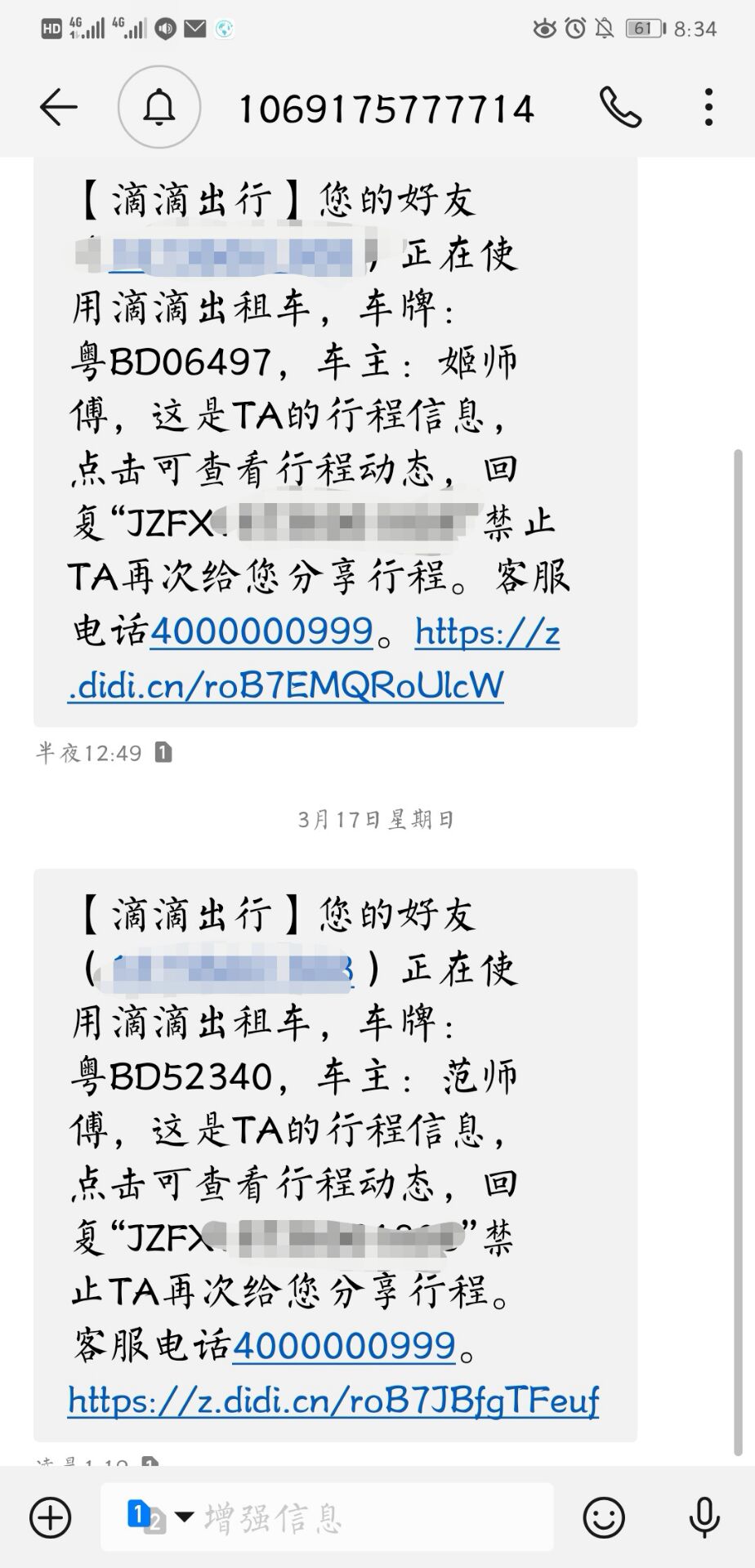
Task: Open the link ending in roB7JBfgTFeuf
Action: [333, 1400]
